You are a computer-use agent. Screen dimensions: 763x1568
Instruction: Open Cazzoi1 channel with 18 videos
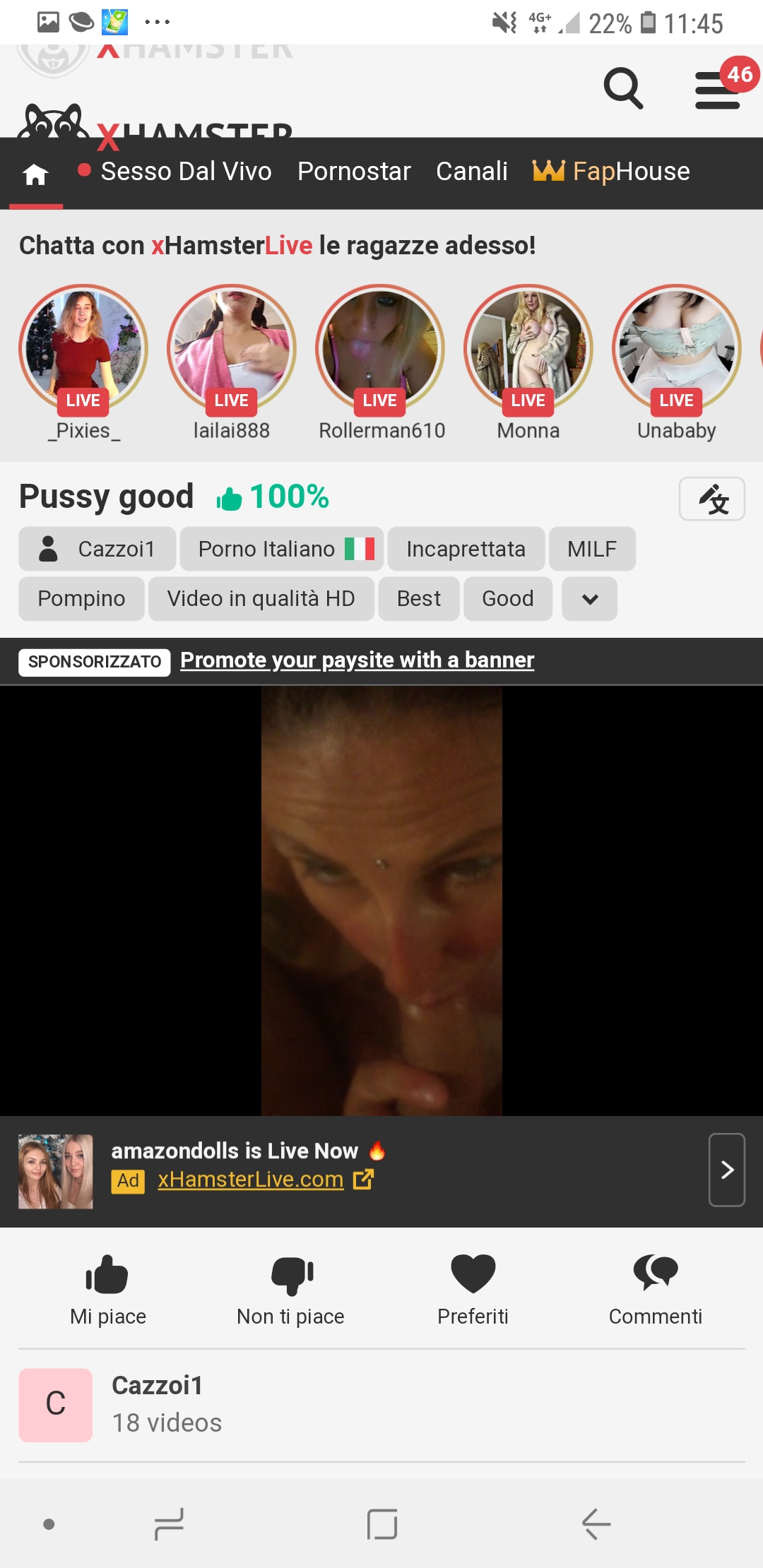(157, 1404)
